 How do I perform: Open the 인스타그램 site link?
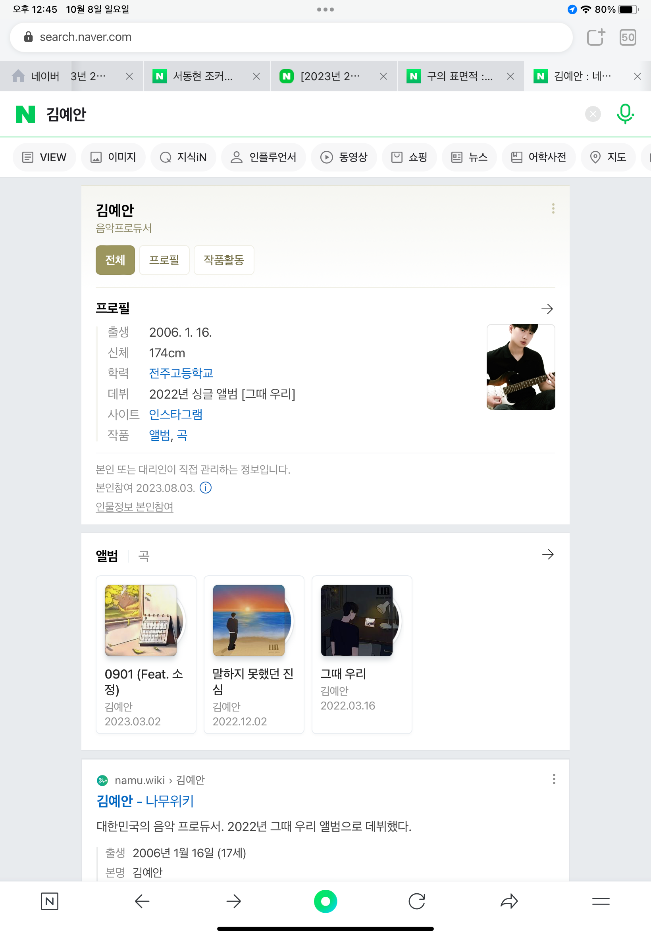point(175,414)
